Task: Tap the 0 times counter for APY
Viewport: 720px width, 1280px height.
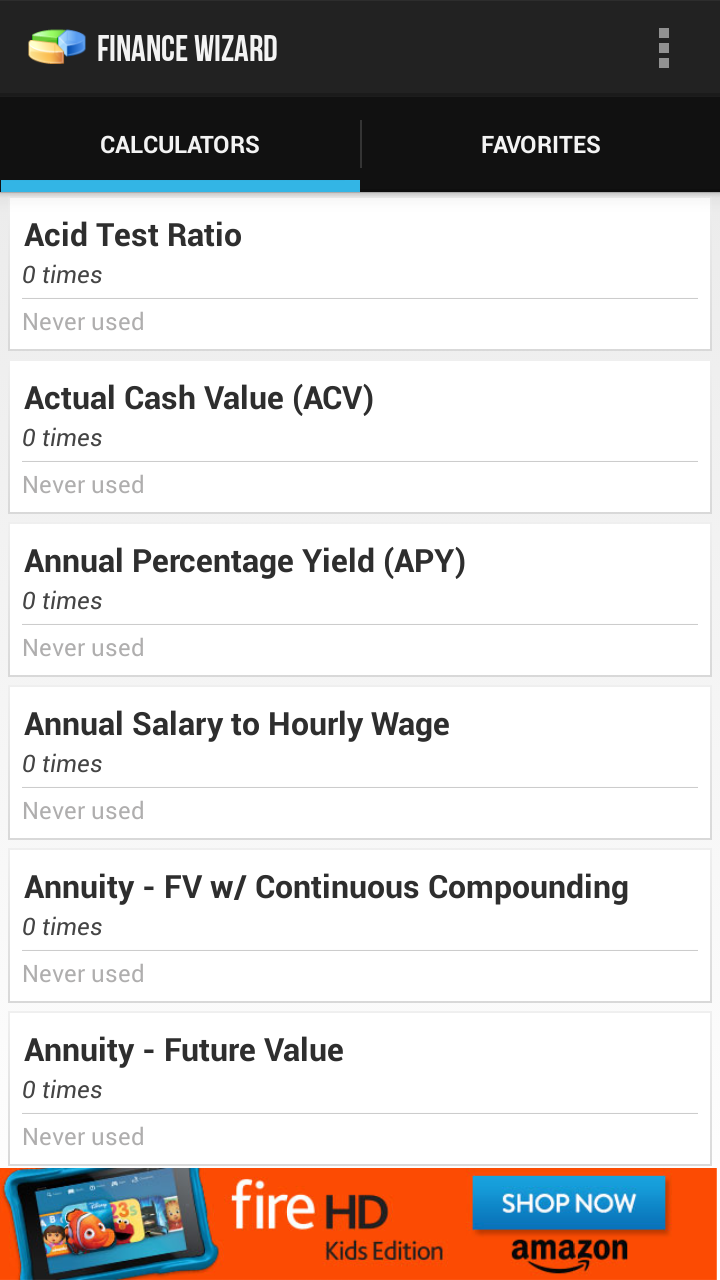Action: tap(62, 600)
